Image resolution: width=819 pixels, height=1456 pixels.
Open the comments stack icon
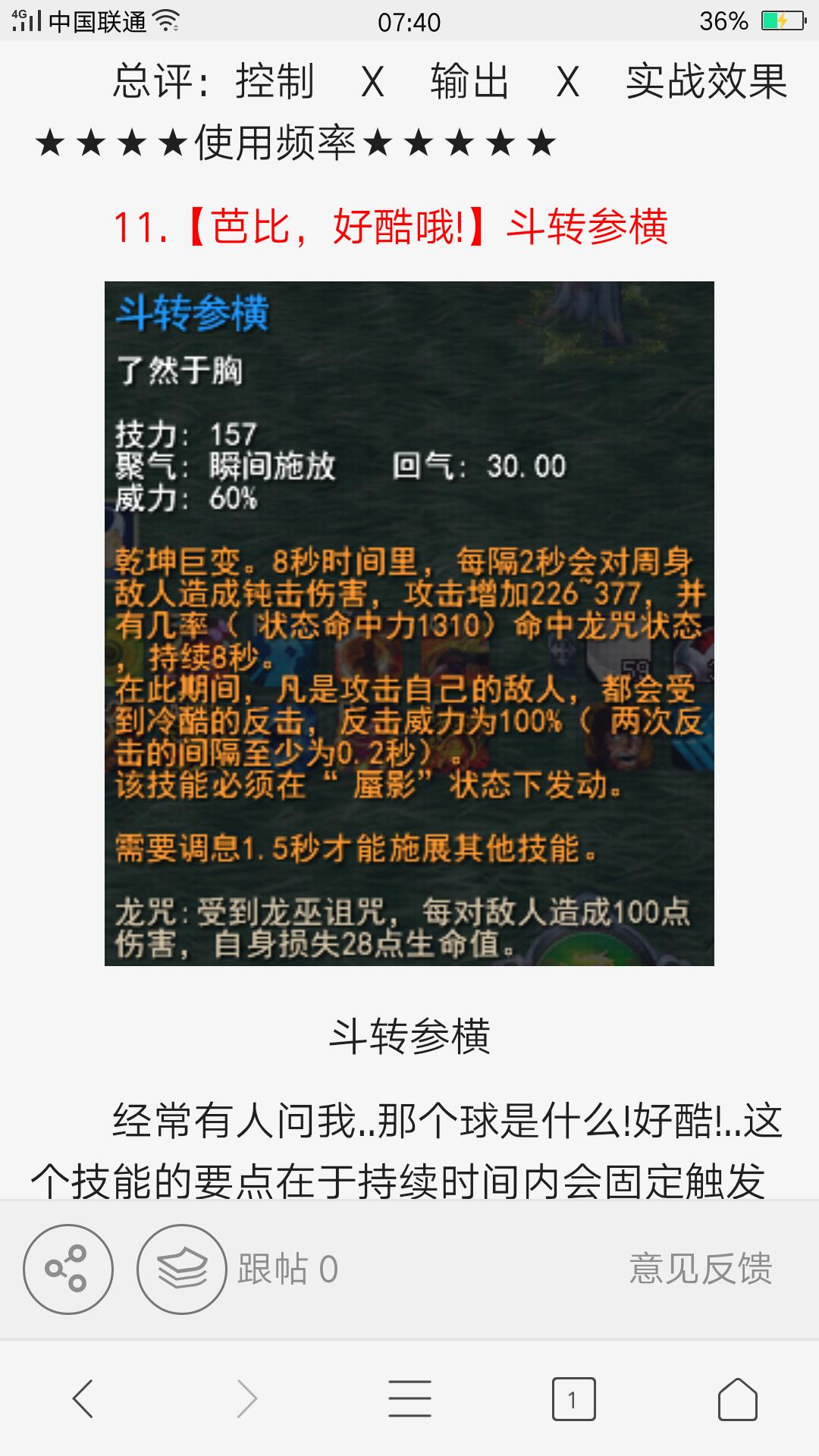(x=181, y=1269)
